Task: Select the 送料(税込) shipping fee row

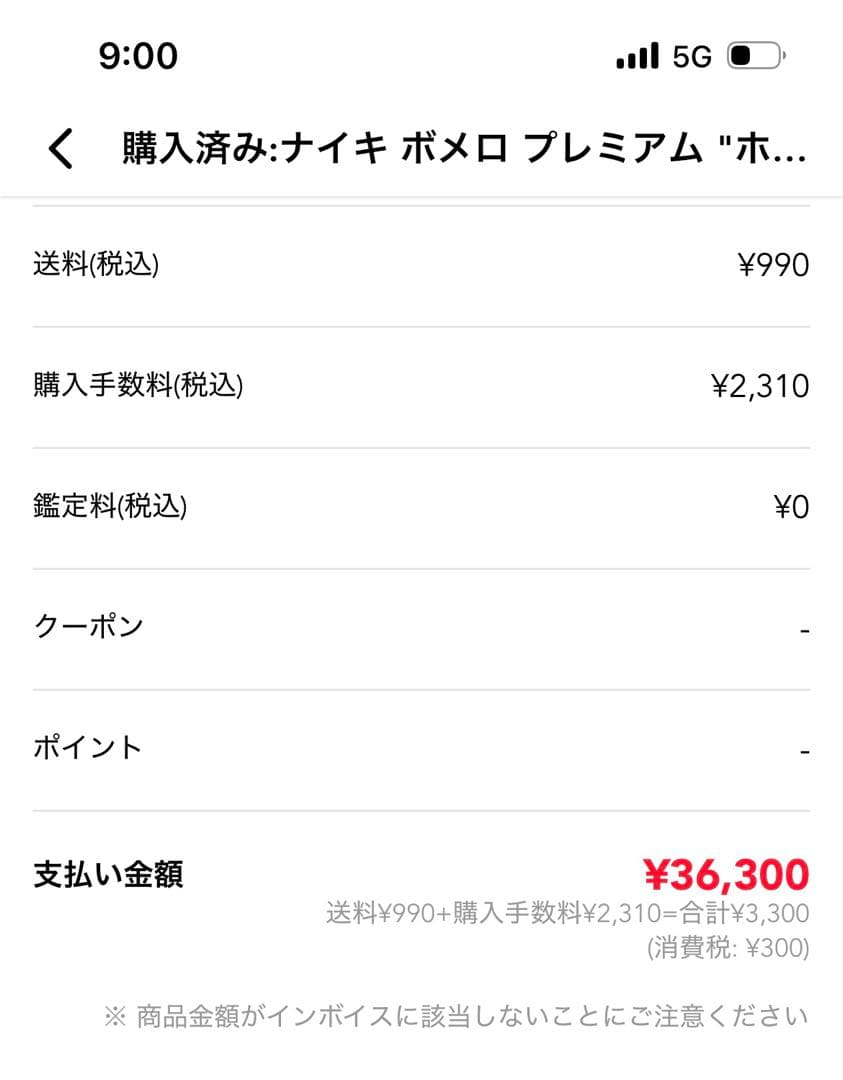Action: click(420, 264)
